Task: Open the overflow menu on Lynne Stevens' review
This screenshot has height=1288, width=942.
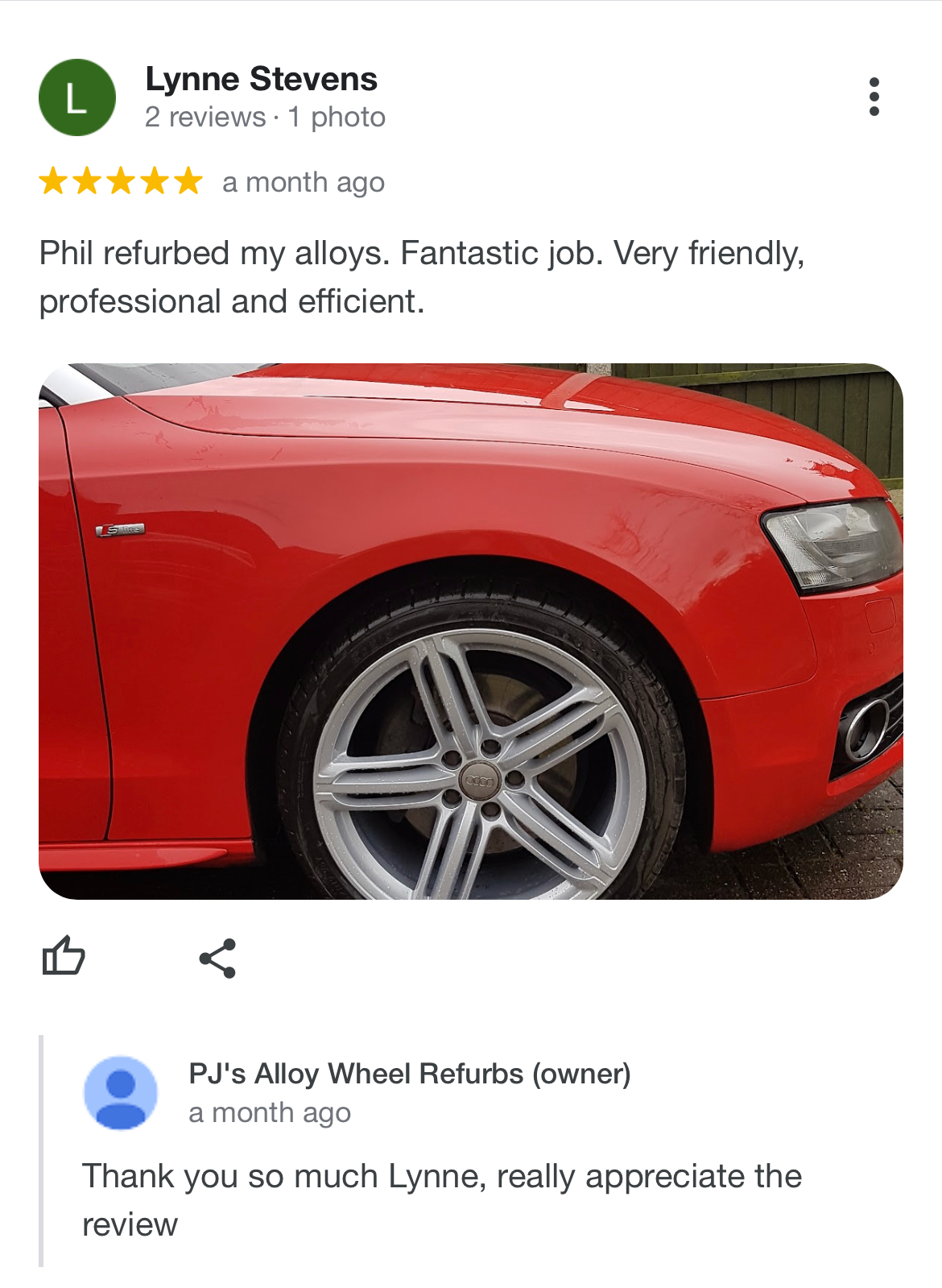Action: [874, 97]
